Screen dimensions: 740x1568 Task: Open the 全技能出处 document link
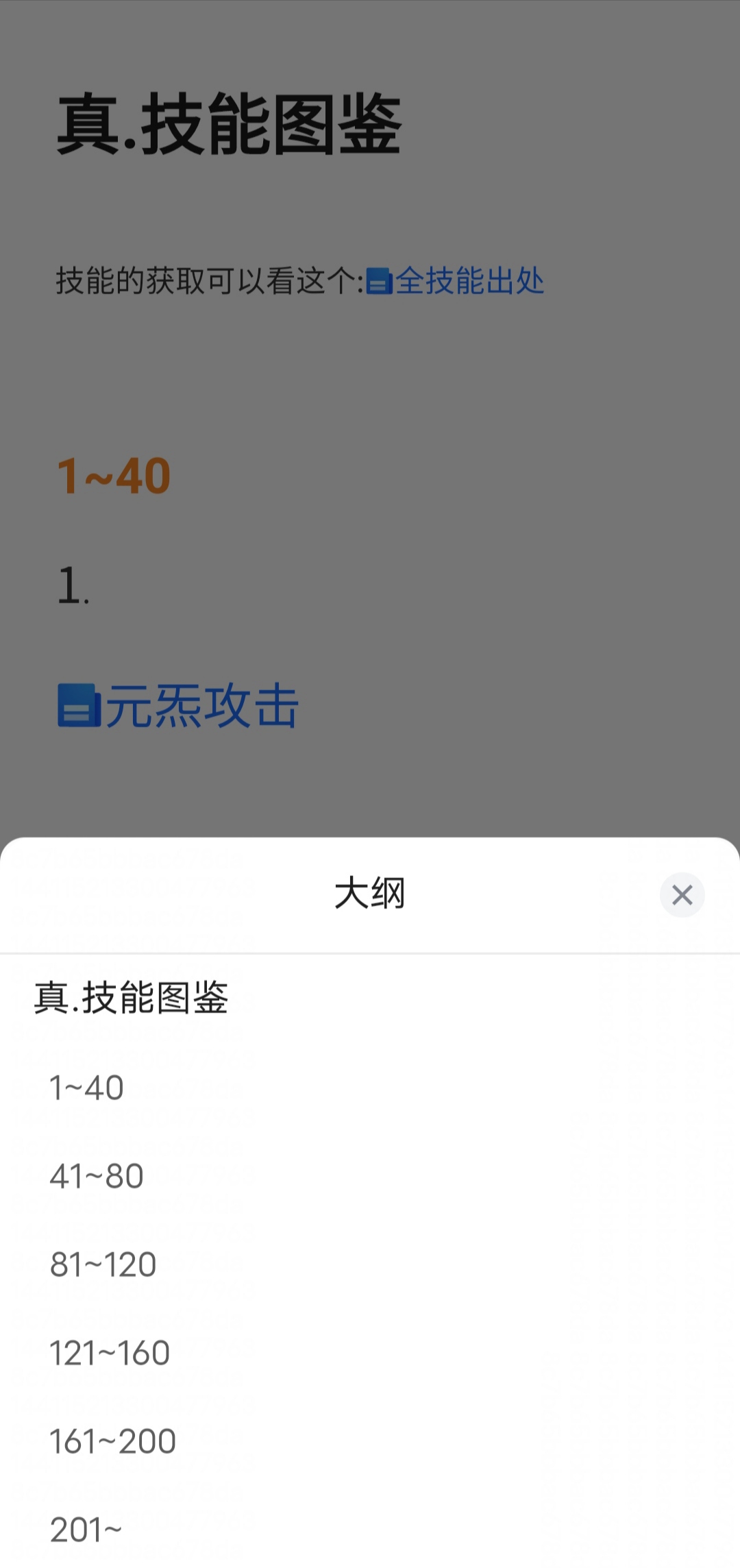pos(456,281)
